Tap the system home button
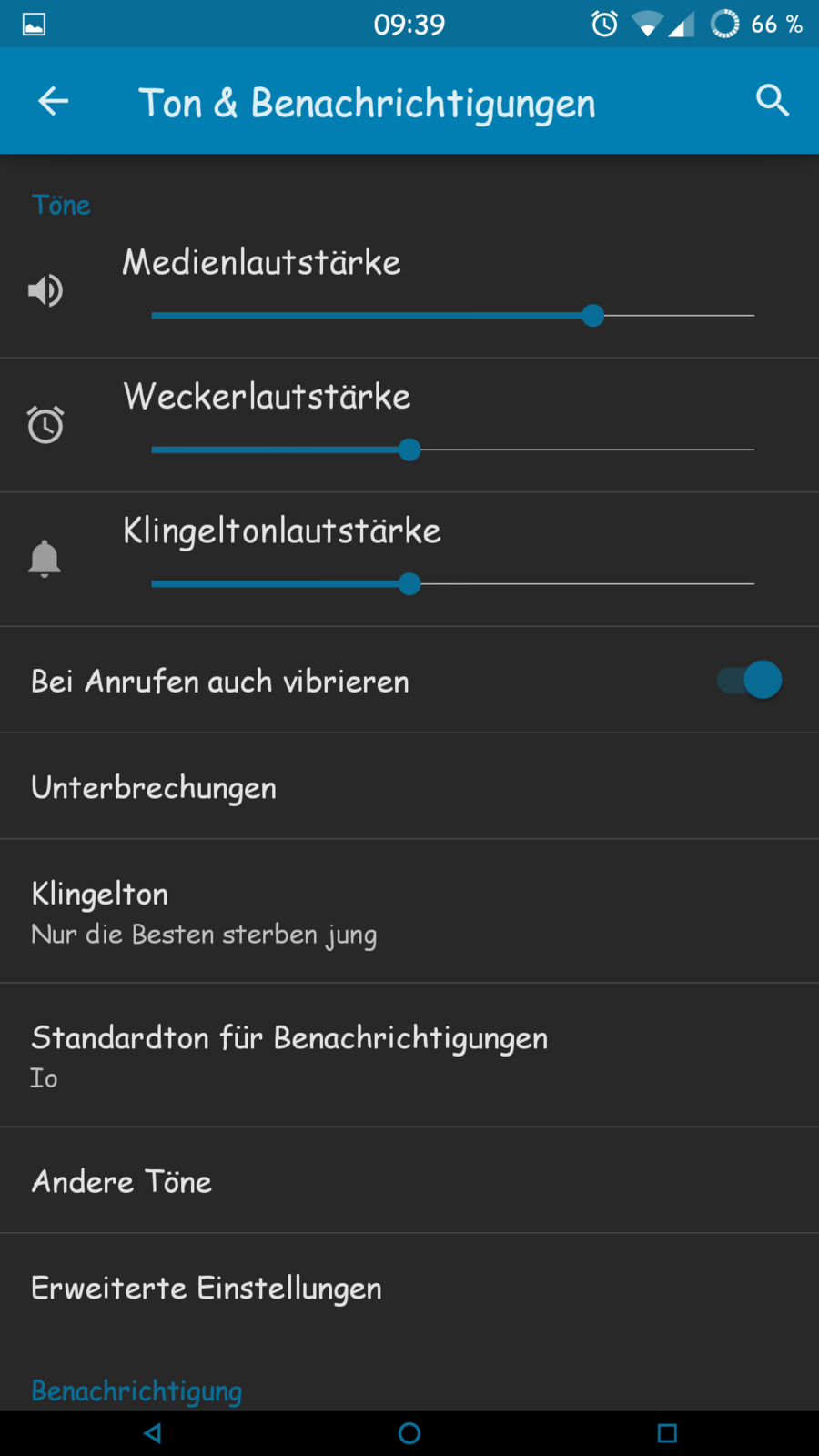Screen dimensions: 819x1456 click(x=409, y=1433)
